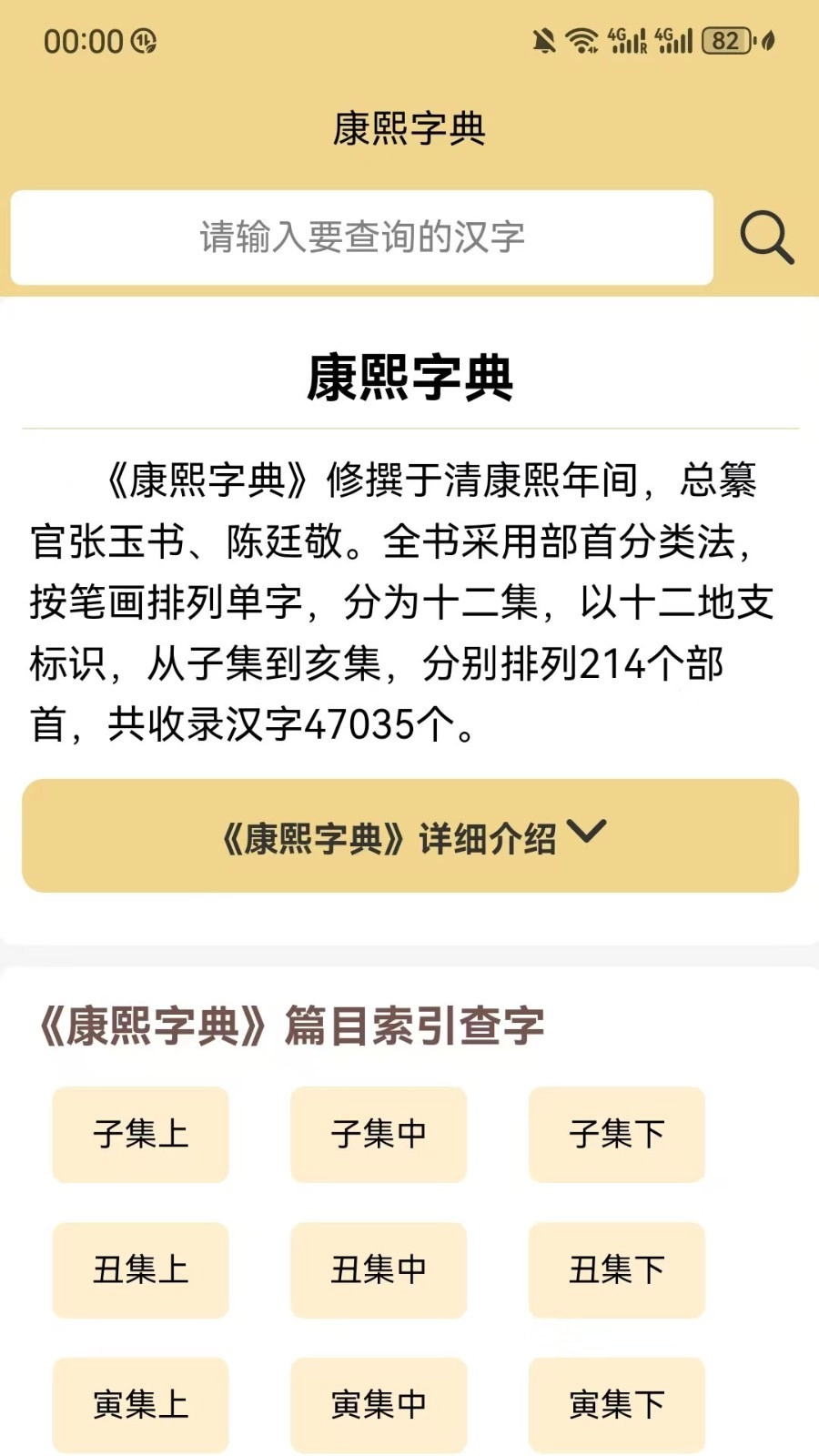Tap the clock timer icon beside 00:00

[x=144, y=41]
